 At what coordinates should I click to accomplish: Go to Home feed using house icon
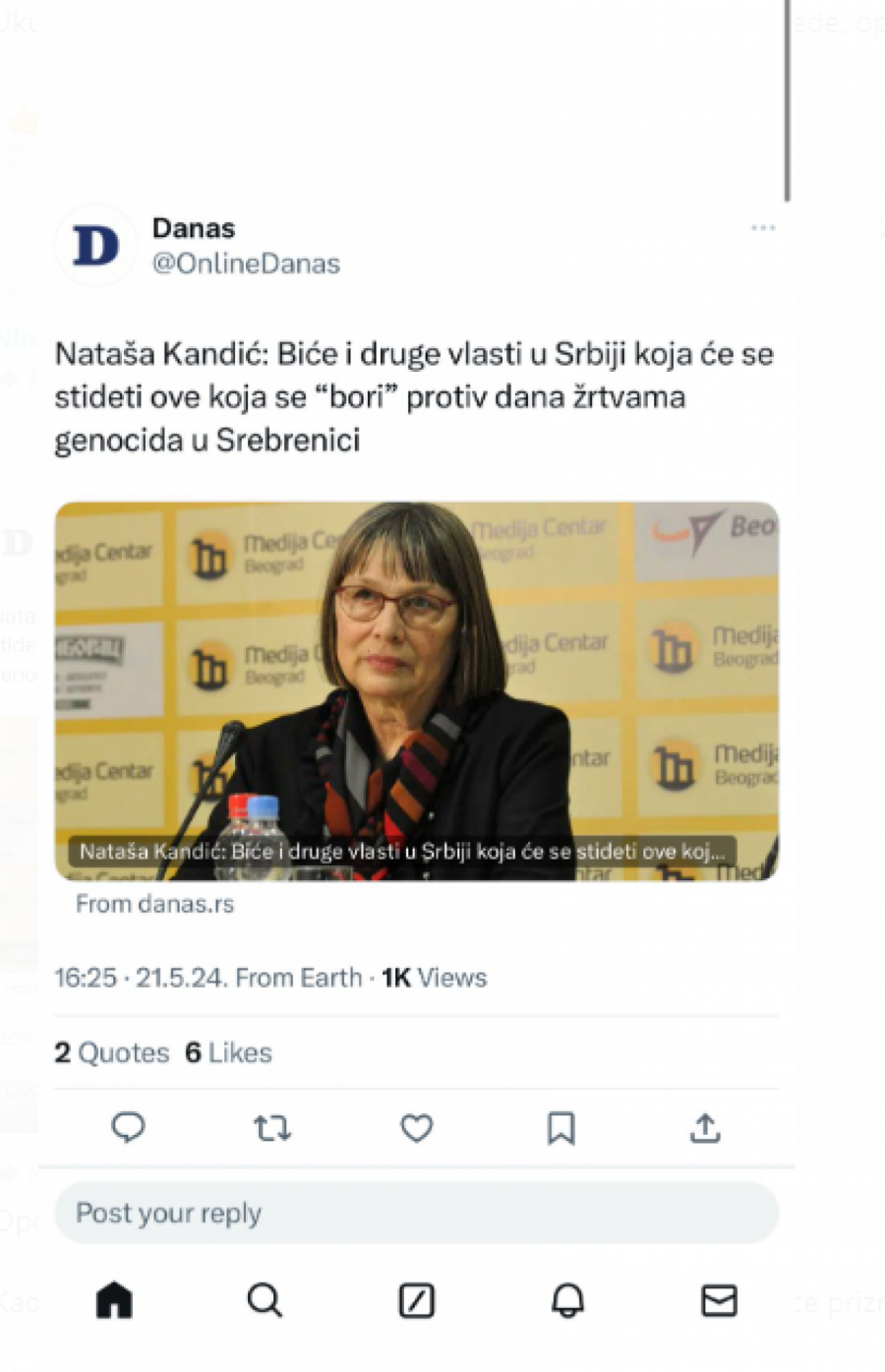(115, 1300)
